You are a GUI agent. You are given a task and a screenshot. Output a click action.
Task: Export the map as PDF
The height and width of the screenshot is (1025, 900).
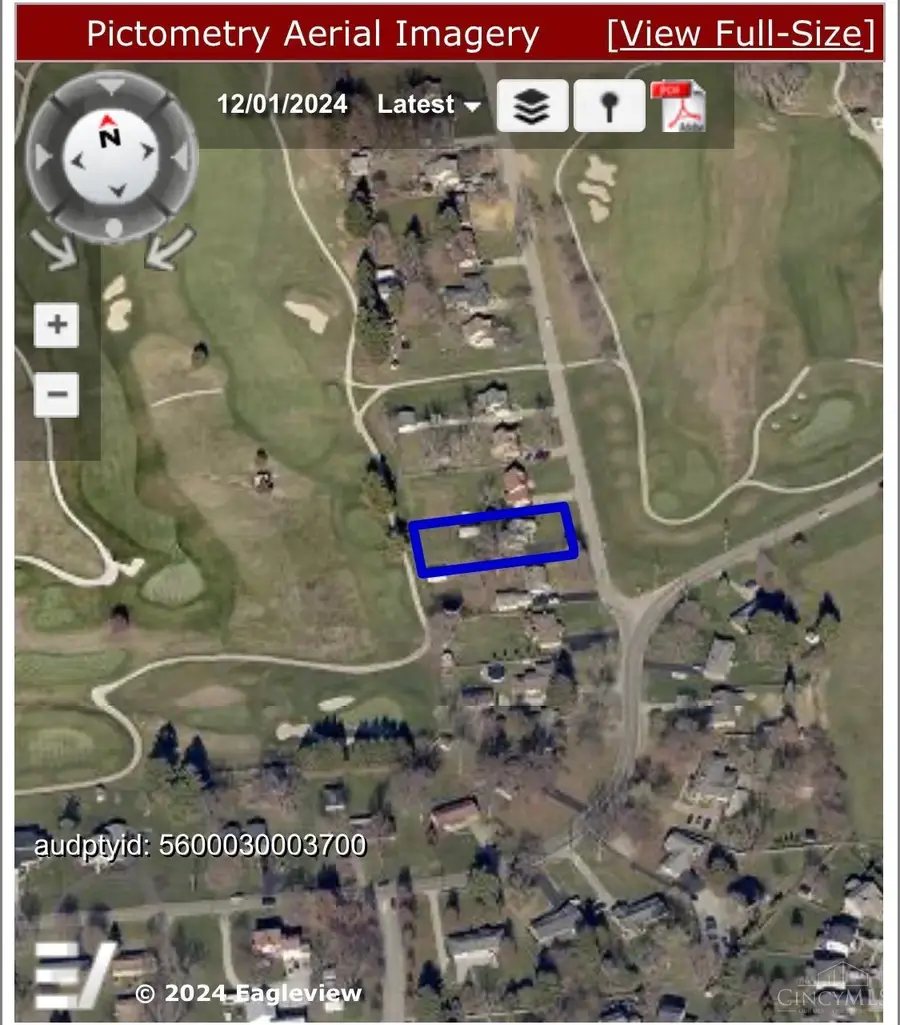pyautogui.click(x=680, y=106)
